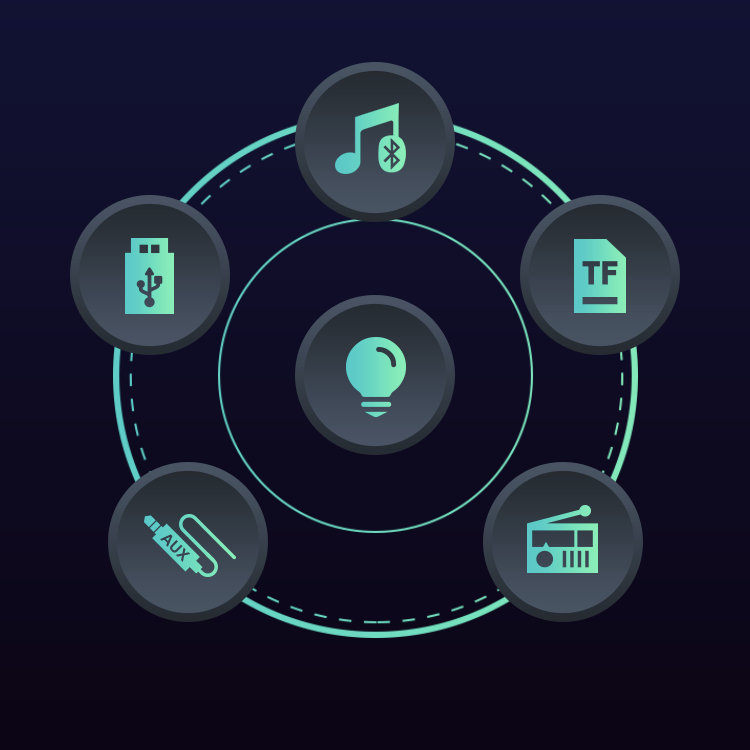Select the TF card source
Image resolution: width=750 pixels, height=750 pixels.
pos(600,275)
